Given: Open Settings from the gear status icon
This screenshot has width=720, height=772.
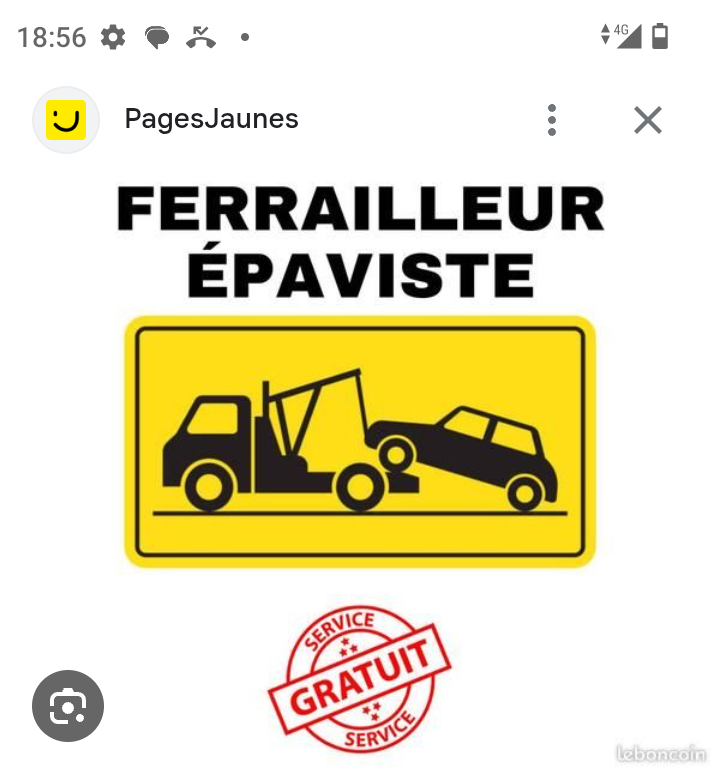Looking at the screenshot, I should pyautogui.click(x=112, y=37).
